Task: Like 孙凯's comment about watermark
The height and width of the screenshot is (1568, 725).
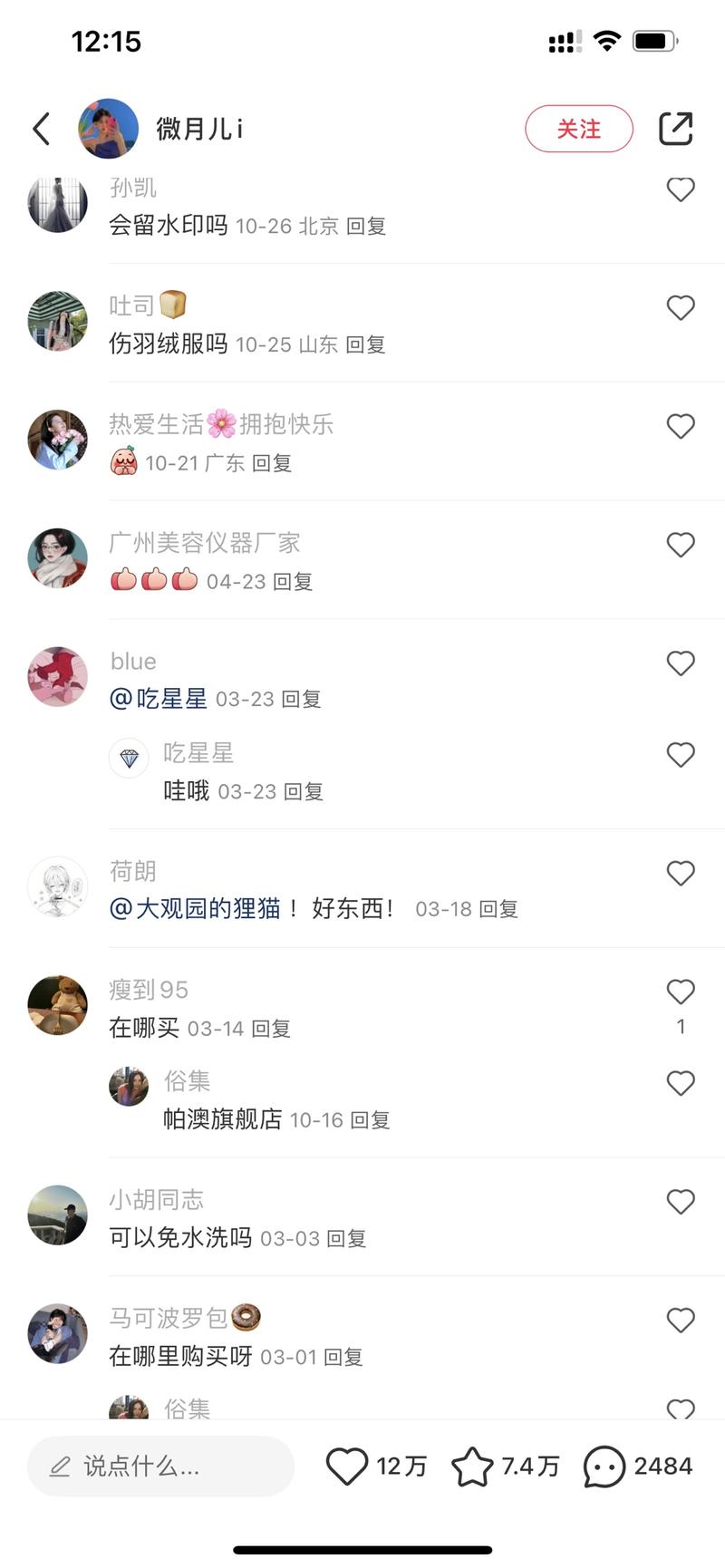Action: [681, 189]
